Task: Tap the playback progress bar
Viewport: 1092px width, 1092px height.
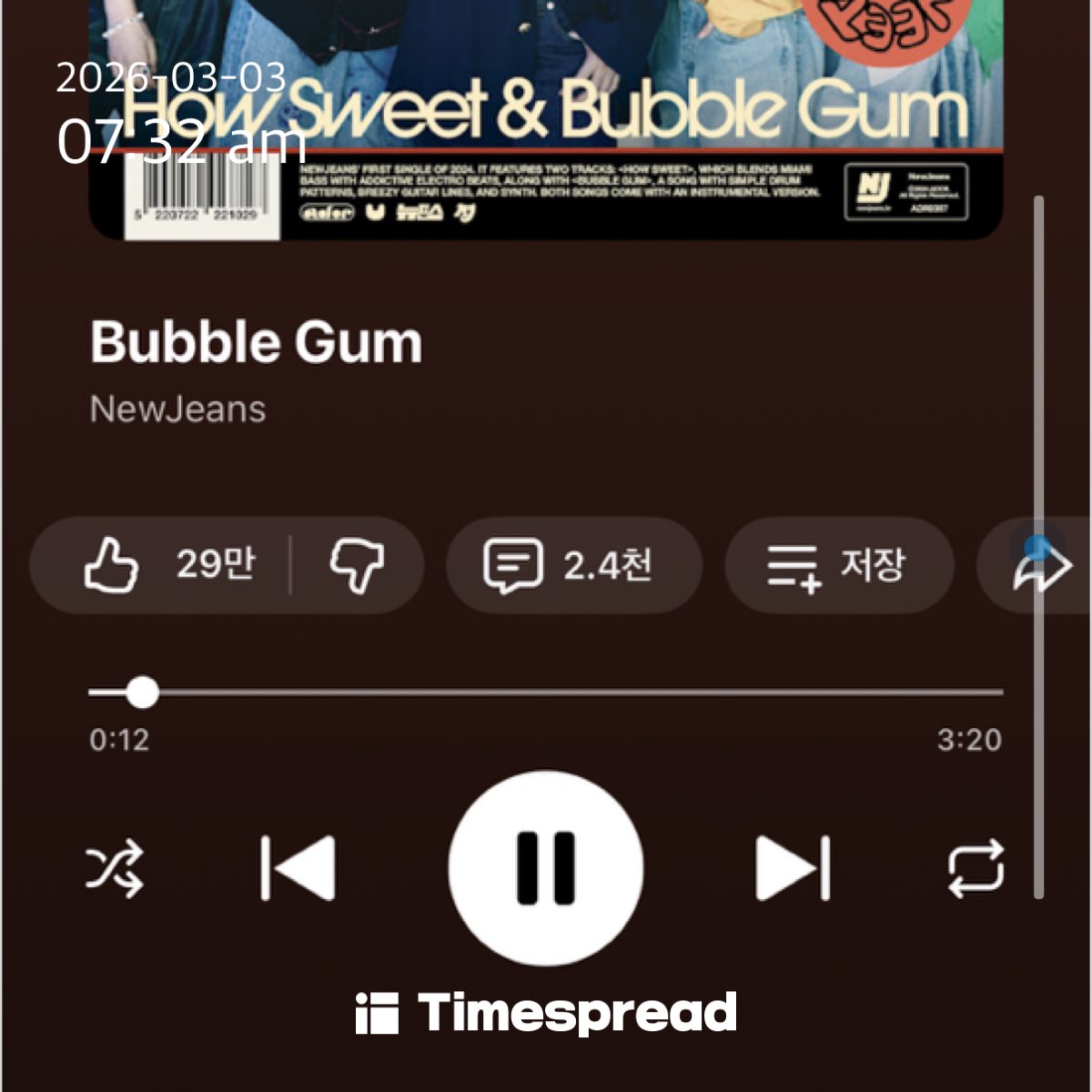Action: 546,693
